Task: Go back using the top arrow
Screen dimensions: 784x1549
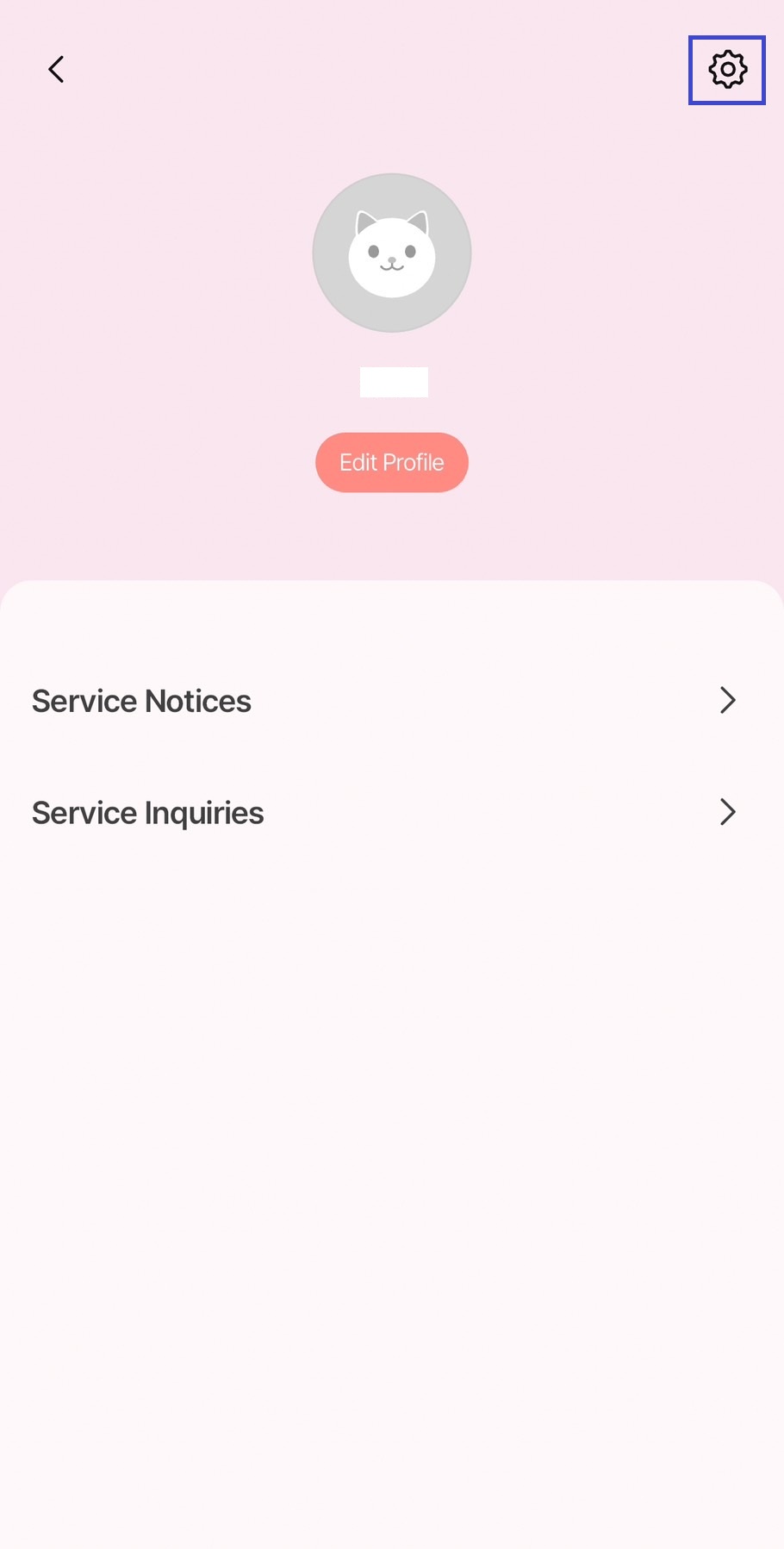Action: (x=57, y=70)
